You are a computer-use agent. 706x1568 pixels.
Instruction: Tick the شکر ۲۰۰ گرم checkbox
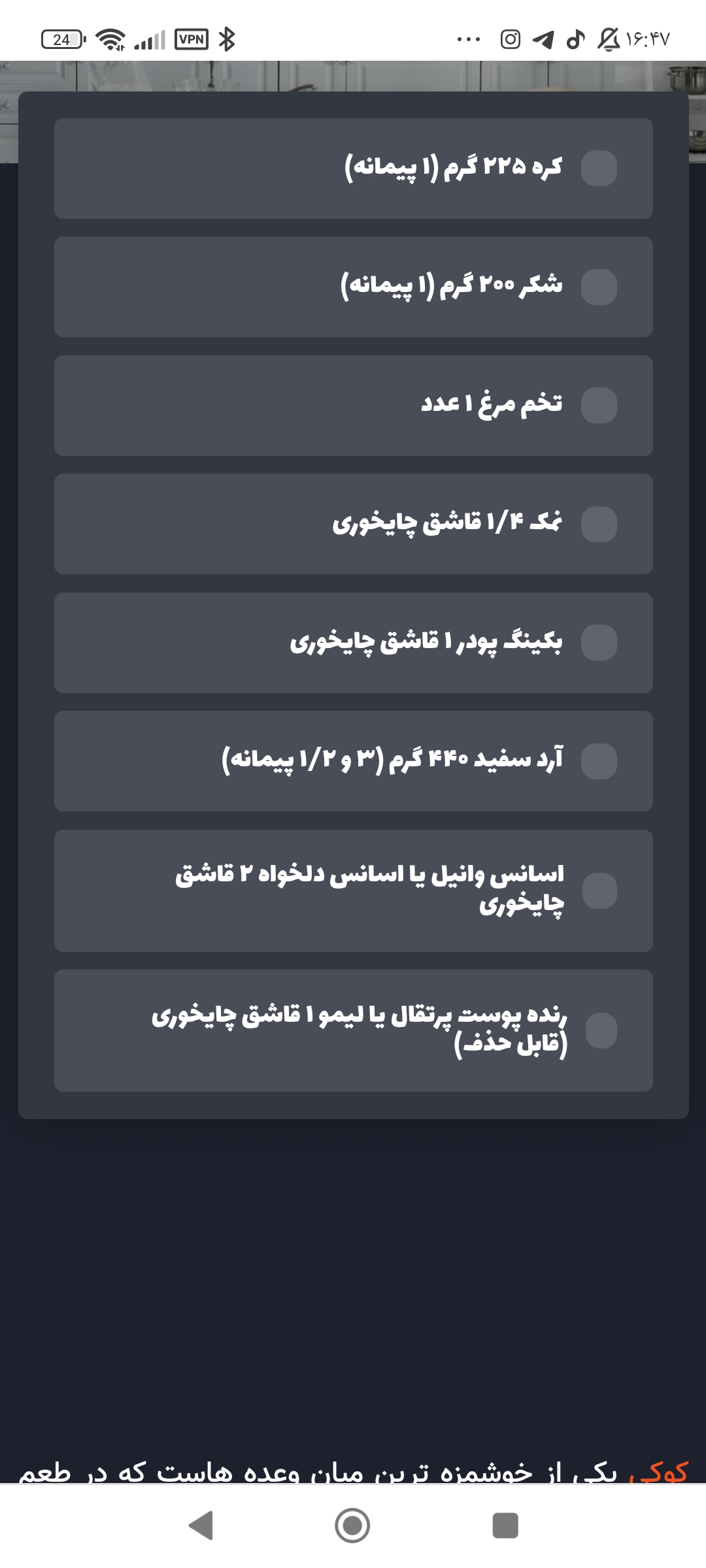pyautogui.click(x=599, y=287)
